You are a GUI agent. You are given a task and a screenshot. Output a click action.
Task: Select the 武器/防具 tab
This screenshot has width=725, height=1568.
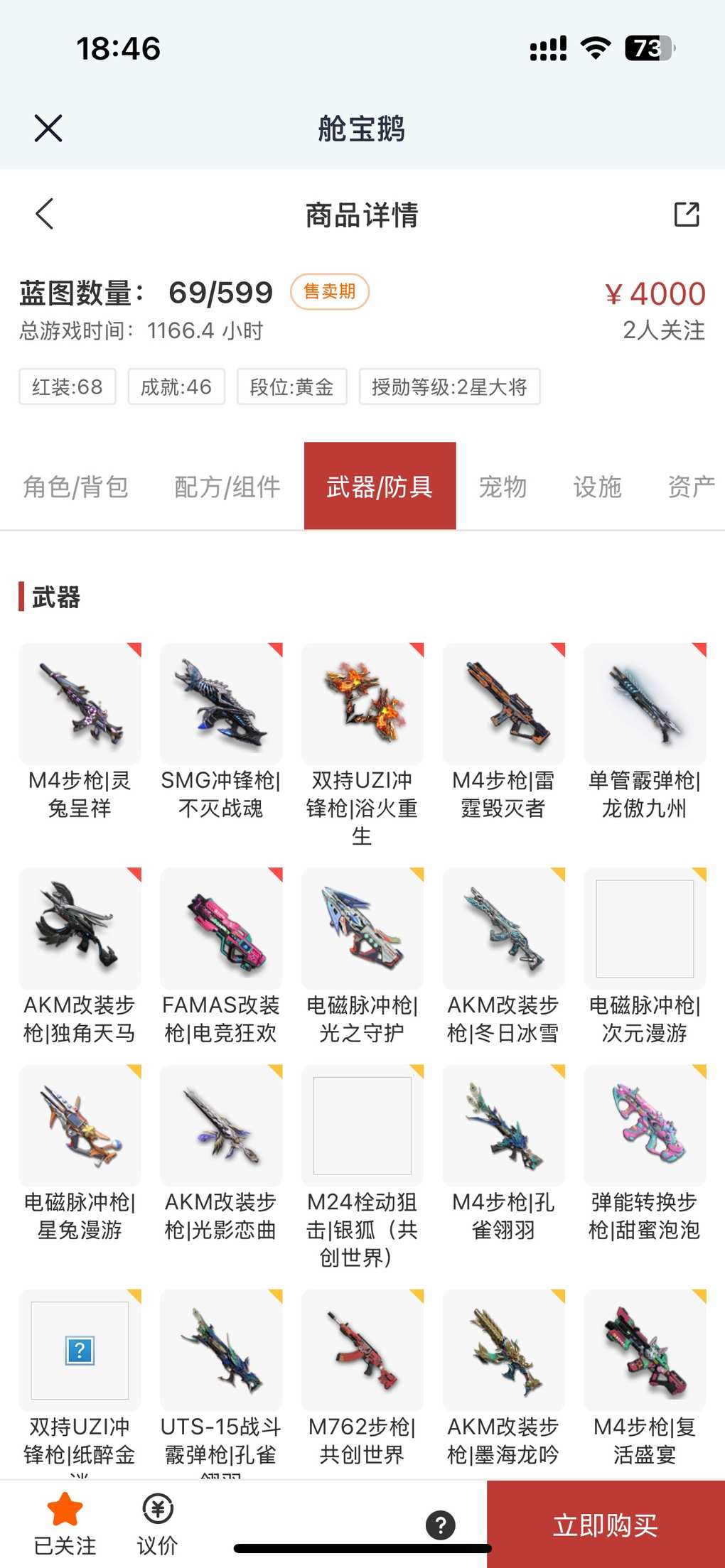point(380,487)
